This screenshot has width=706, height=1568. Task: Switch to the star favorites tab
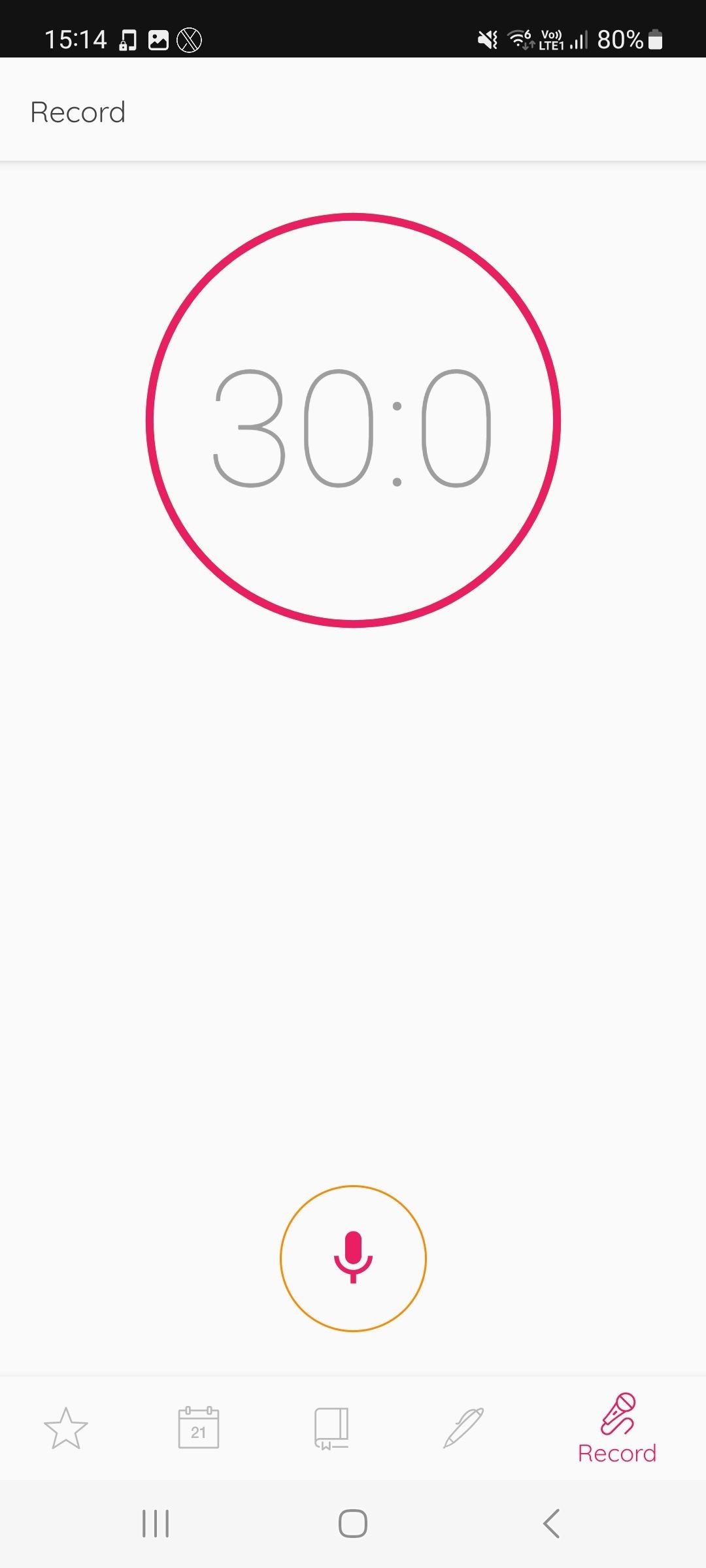pyautogui.click(x=66, y=1428)
